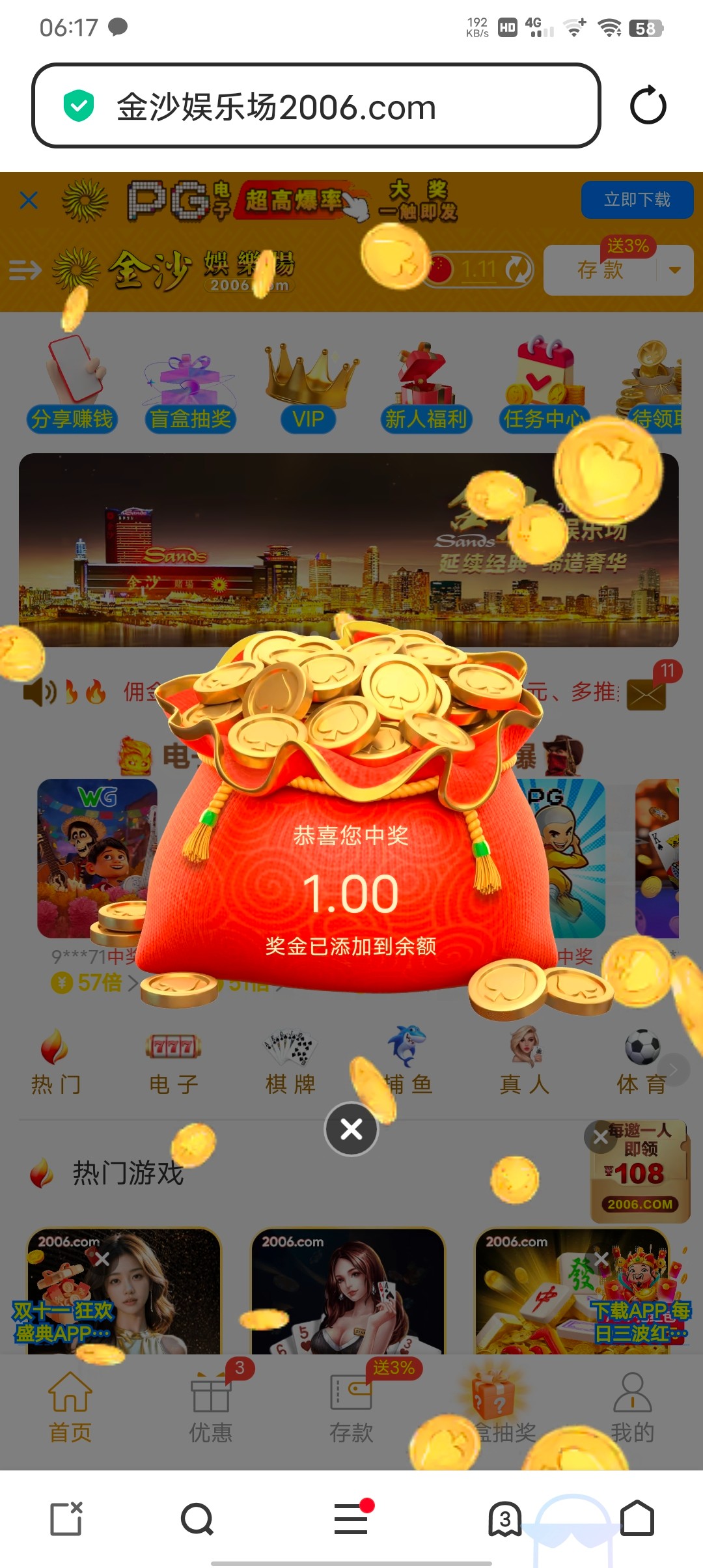Screen dimensions: 703x1568
Task: Tap the 立即下载 download button
Action: (637, 199)
